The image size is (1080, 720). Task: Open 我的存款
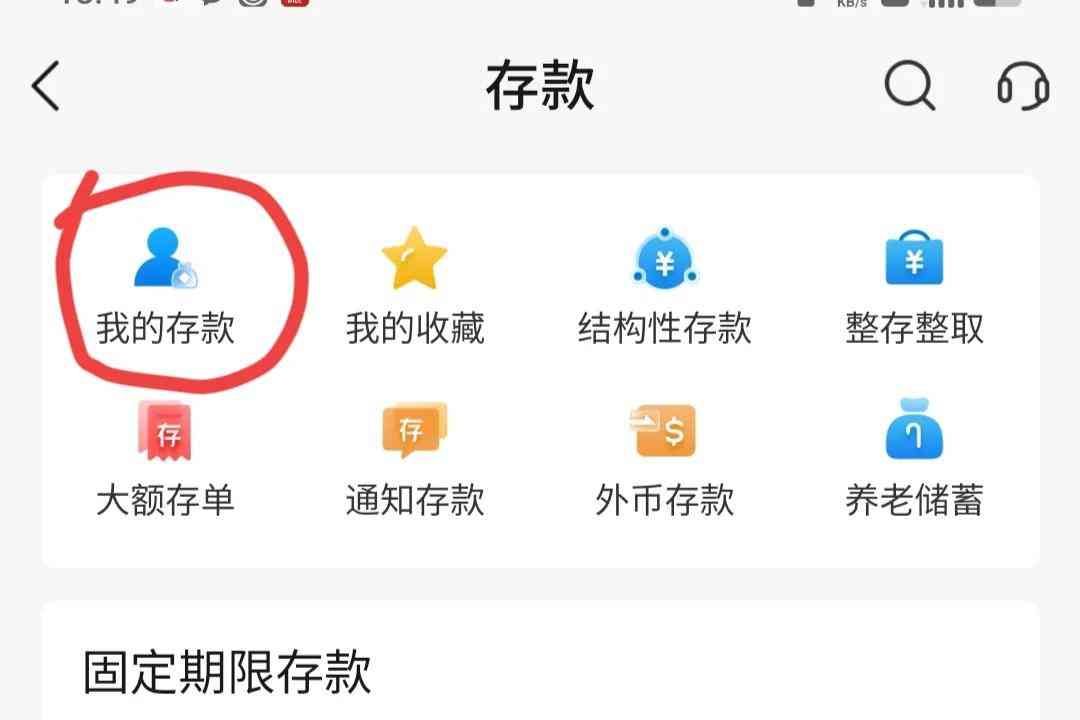[165, 285]
